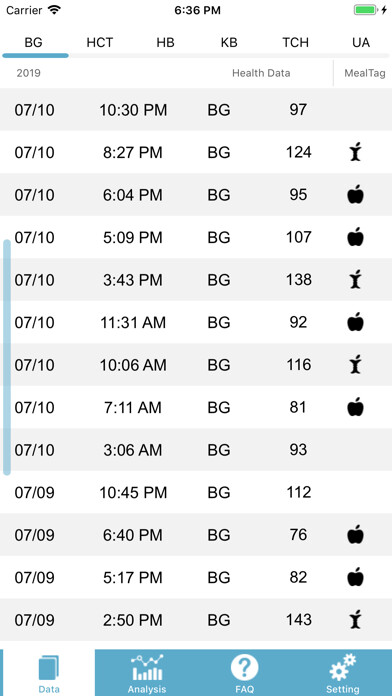Image resolution: width=392 pixels, height=696 pixels.
Task: Open the 07/10 7:11 AM reading
Action: tap(196, 407)
